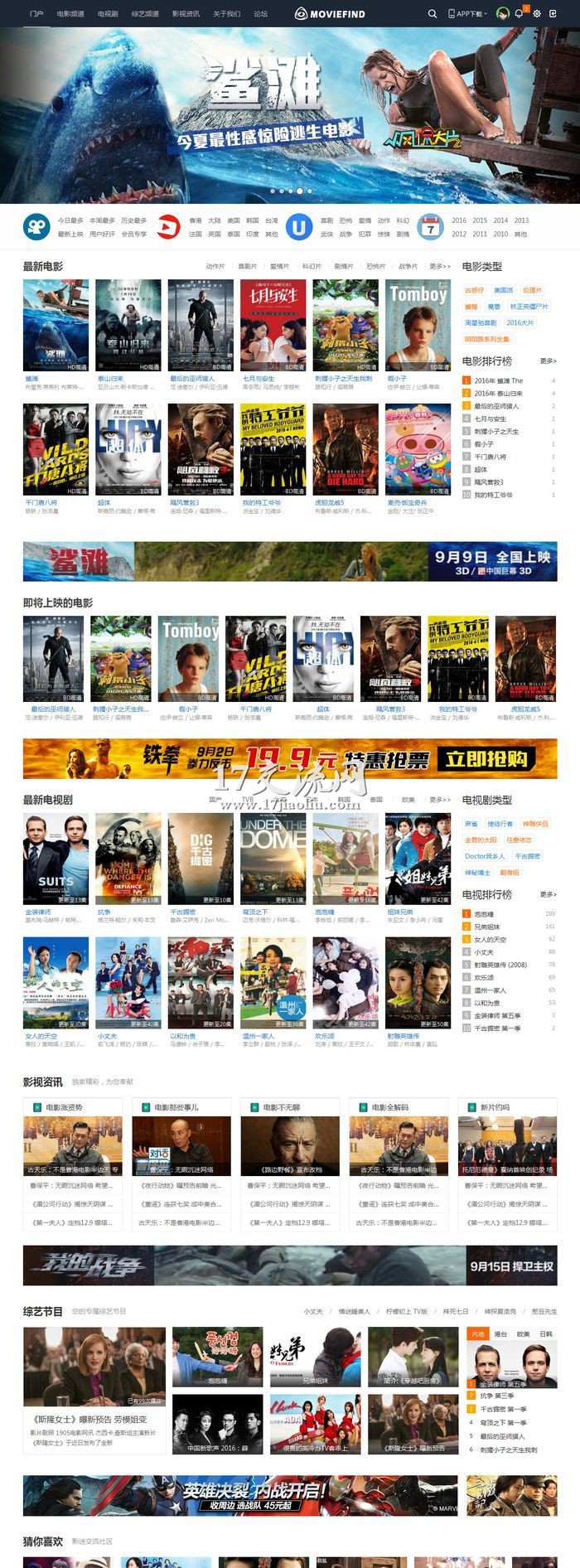The width and height of the screenshot is (580, 1568).
Task: Open the 七月与安生 poster in 最新电影
Action: [273, 325]
